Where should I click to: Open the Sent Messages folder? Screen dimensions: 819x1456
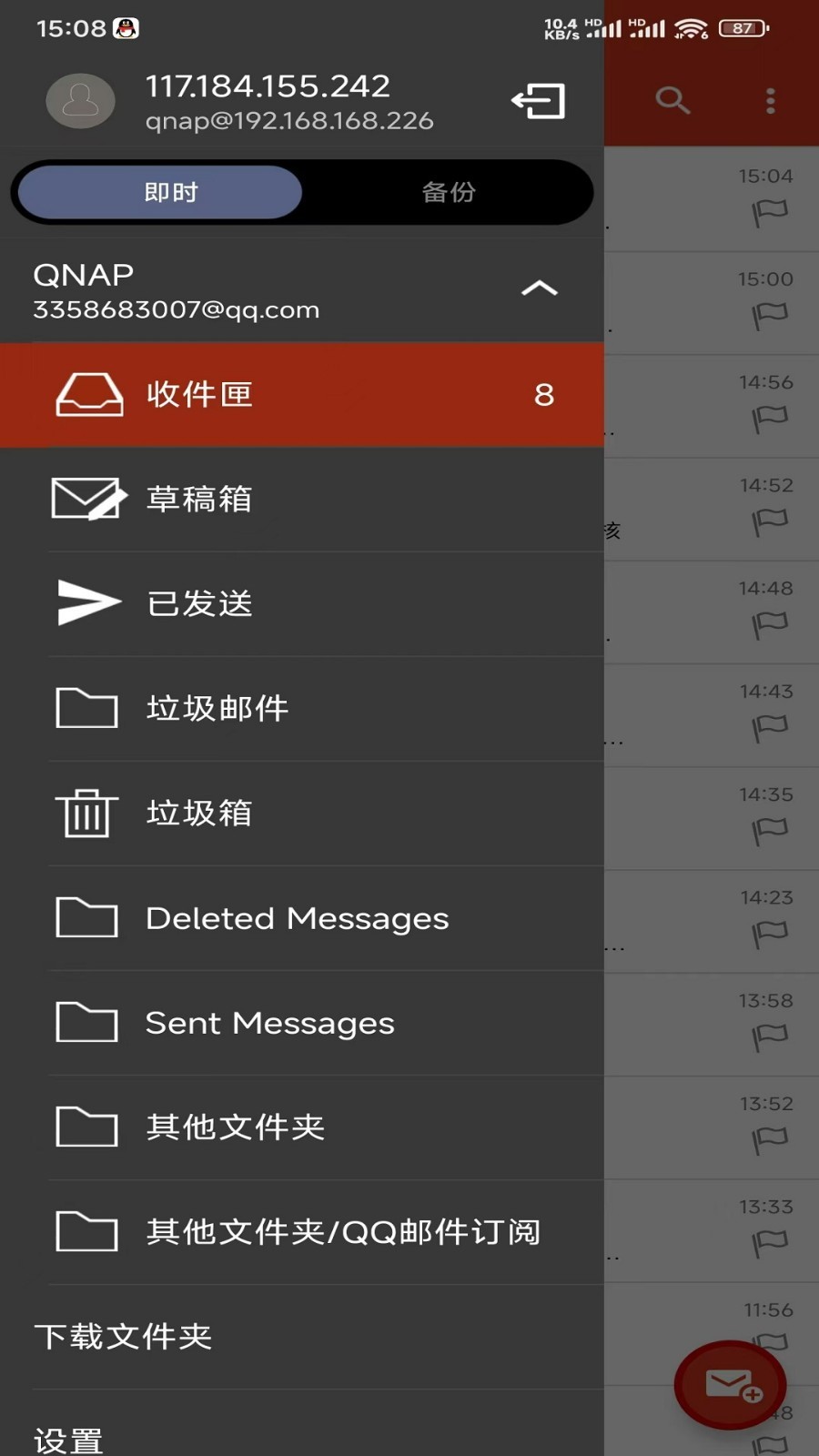point(300,1023)
